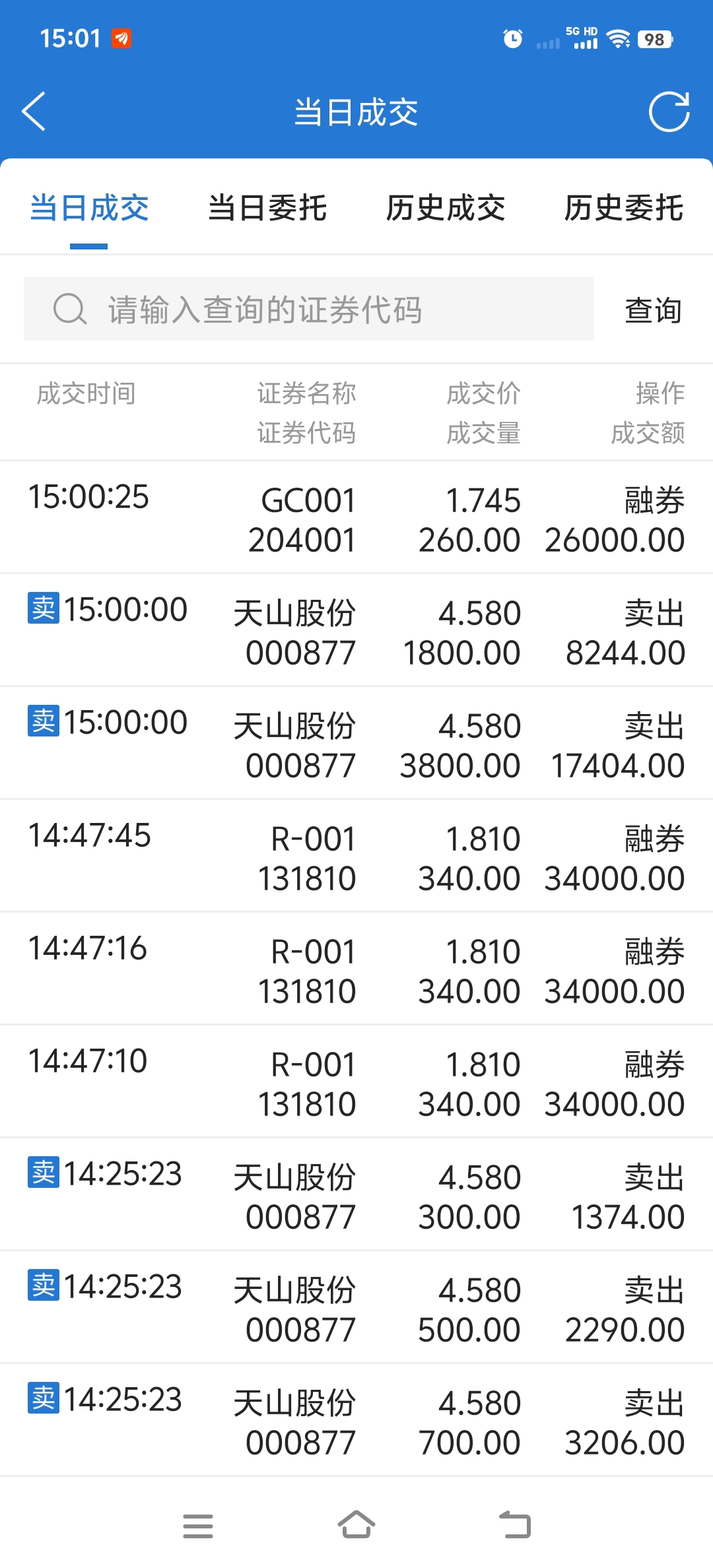This screenshot has width=713, height=1568.
Task: Open 天山股份 sale with amount 8244.00
Action: 356,631
